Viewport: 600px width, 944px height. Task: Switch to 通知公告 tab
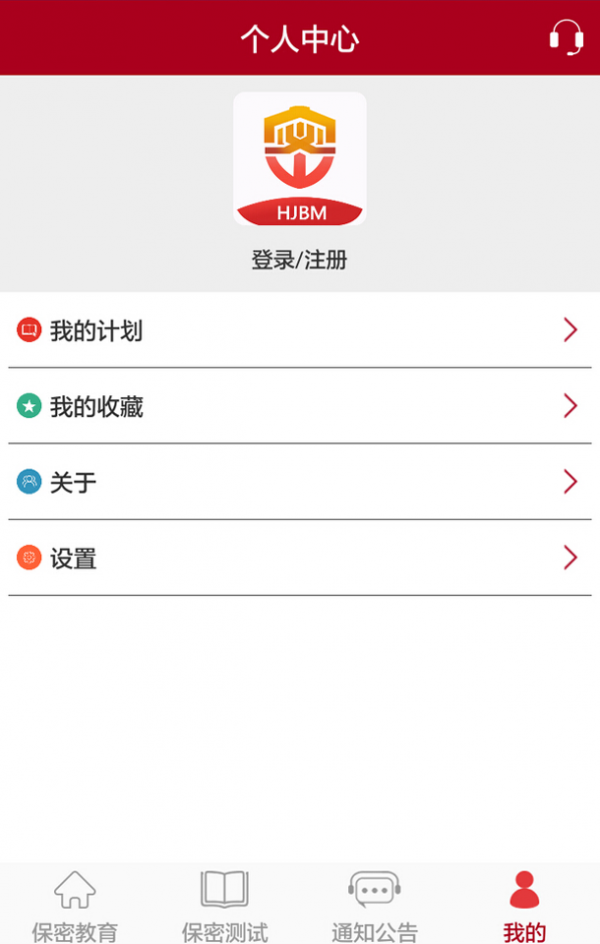coord(375,905)
